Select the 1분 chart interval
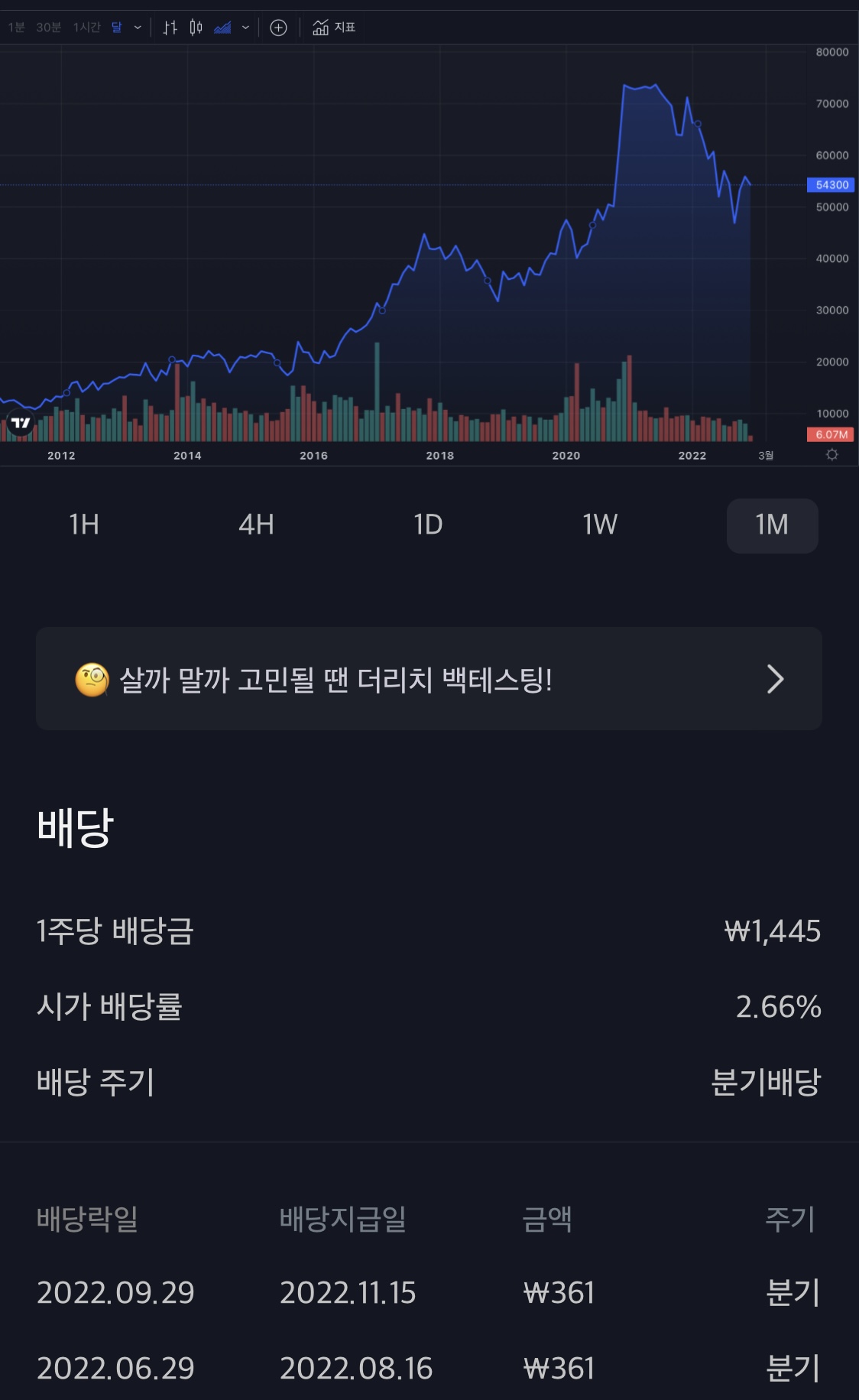The height and width of the screenshot is (1400, 859). coord(17,28)
